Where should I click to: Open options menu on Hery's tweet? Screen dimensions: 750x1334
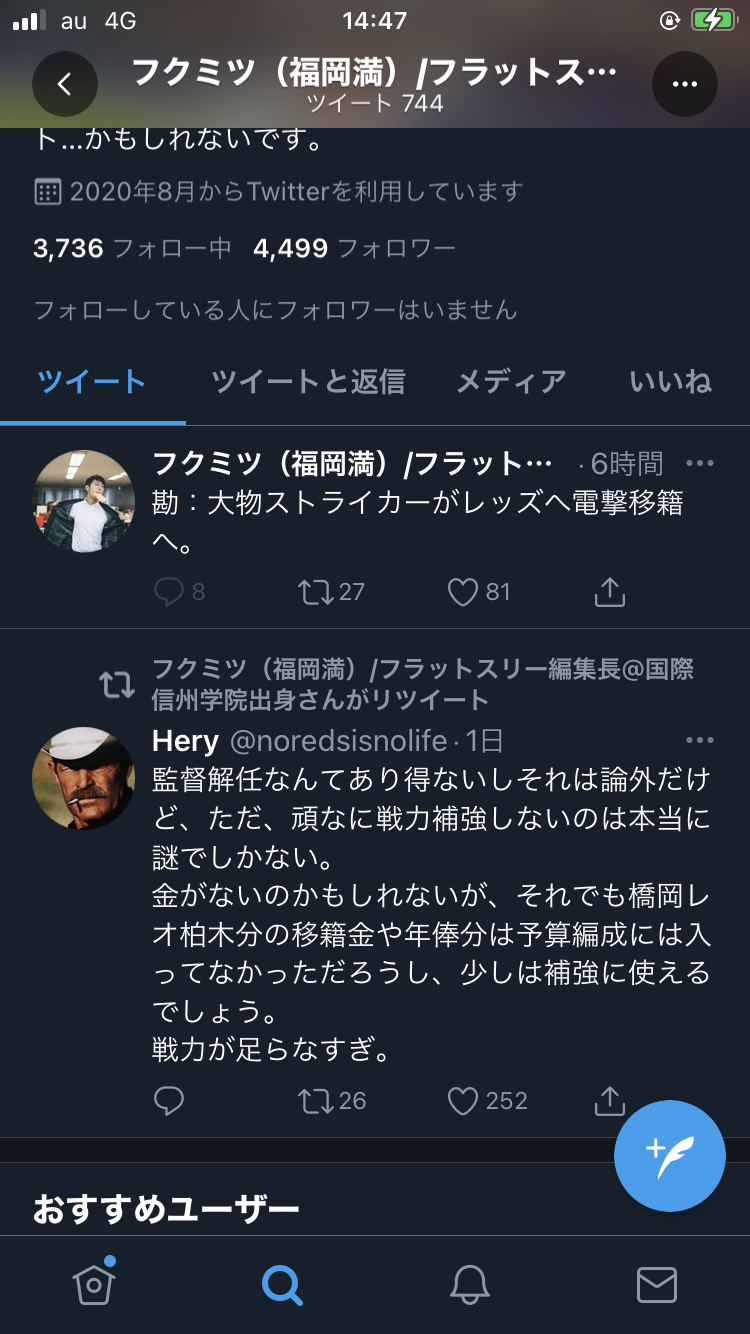[x=700, y=741]
